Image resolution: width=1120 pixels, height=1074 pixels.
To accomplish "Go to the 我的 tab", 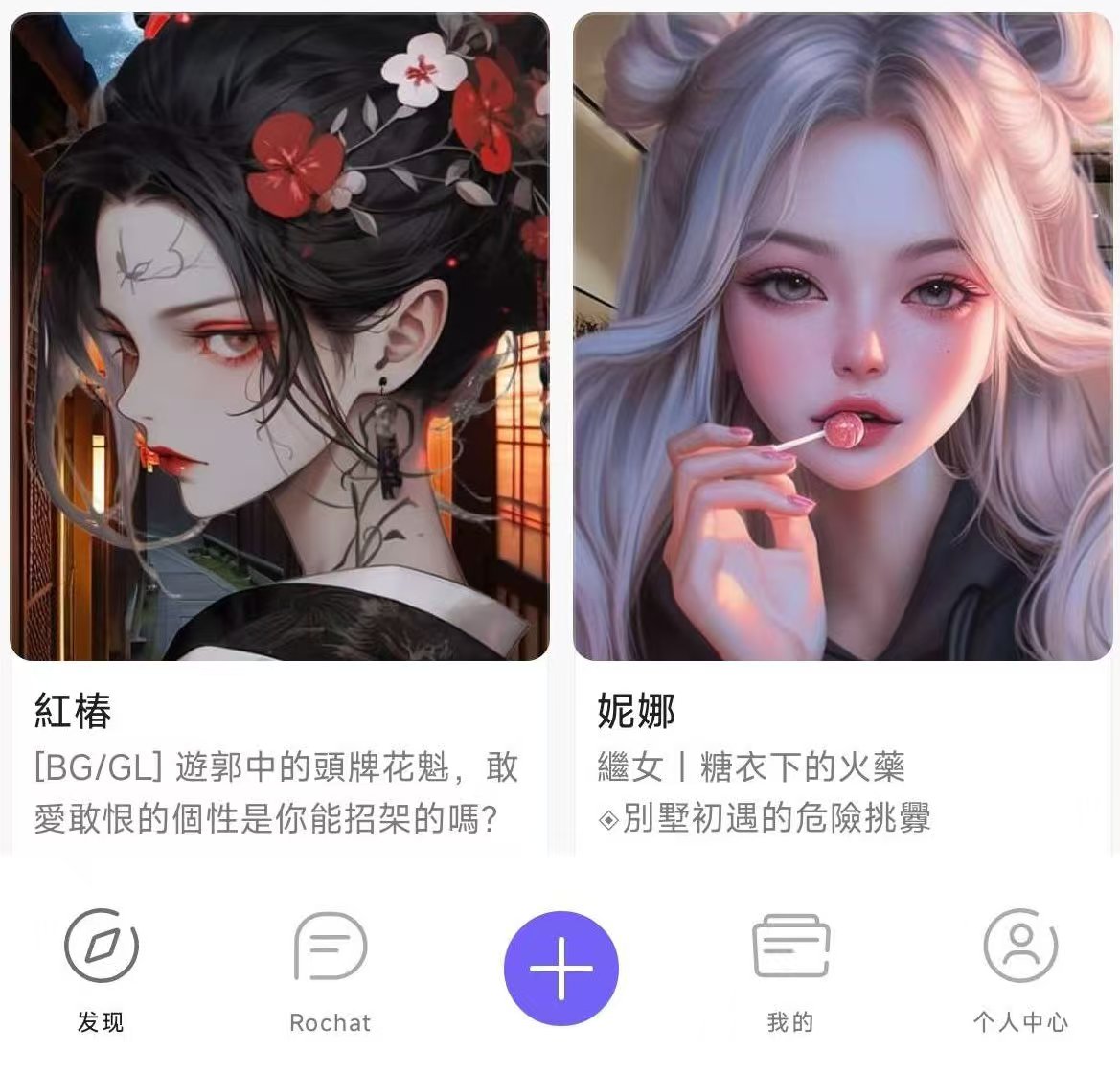I will click(x=790, y=970).
